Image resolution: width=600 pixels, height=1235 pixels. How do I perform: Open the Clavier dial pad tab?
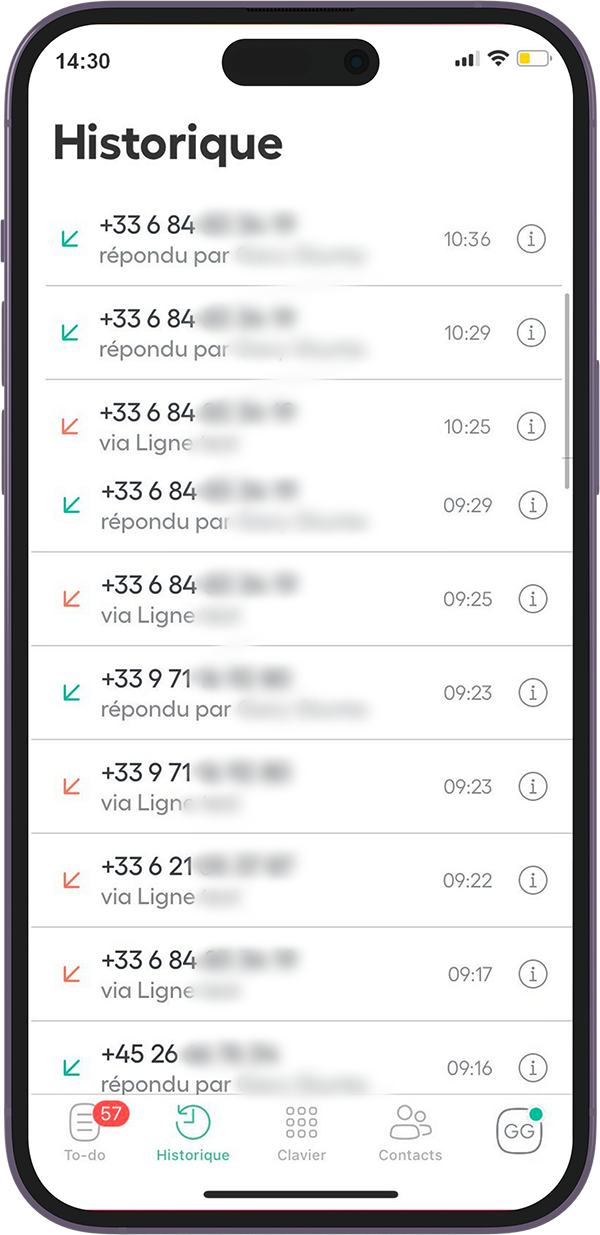point(302,1133)
